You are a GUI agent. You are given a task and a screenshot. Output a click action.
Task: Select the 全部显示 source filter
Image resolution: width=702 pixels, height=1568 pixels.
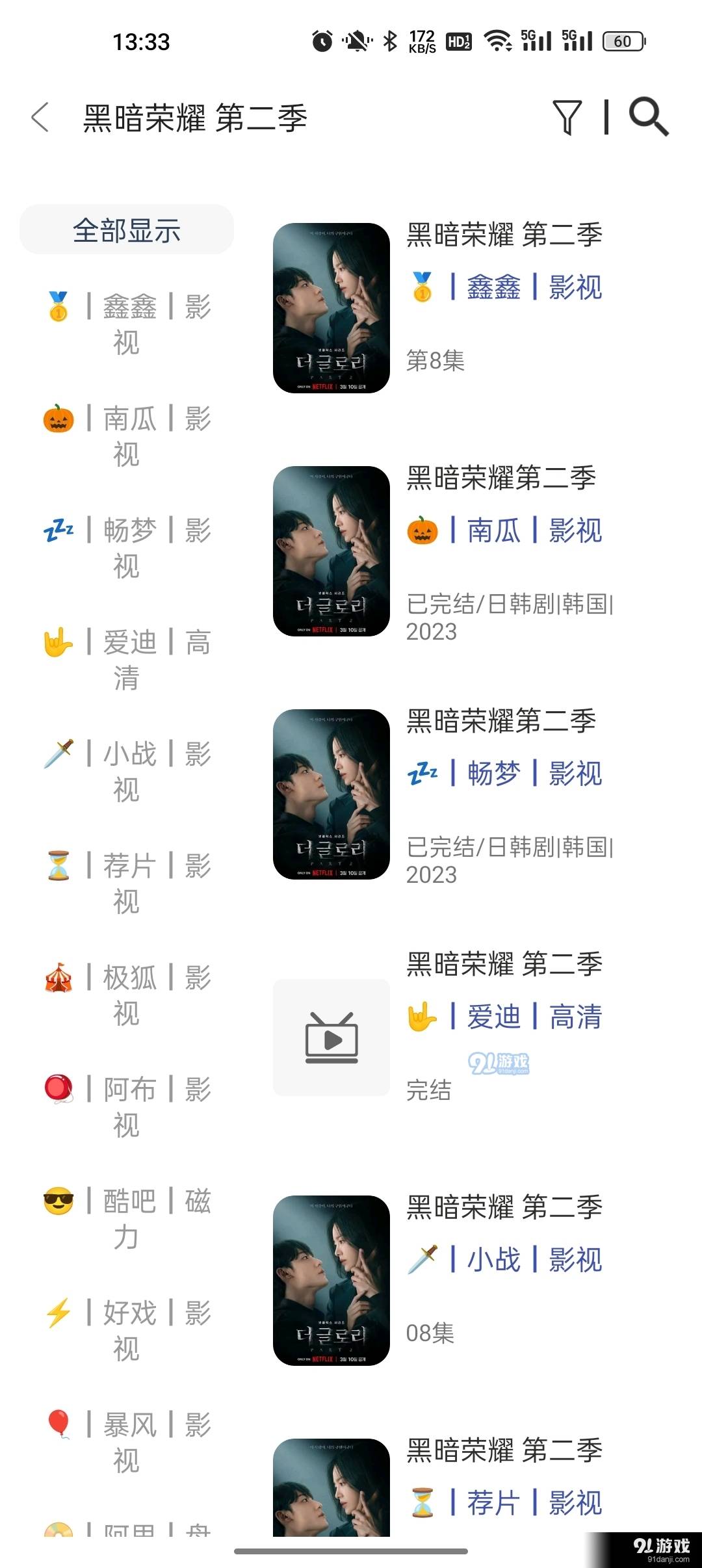(127, 230)
